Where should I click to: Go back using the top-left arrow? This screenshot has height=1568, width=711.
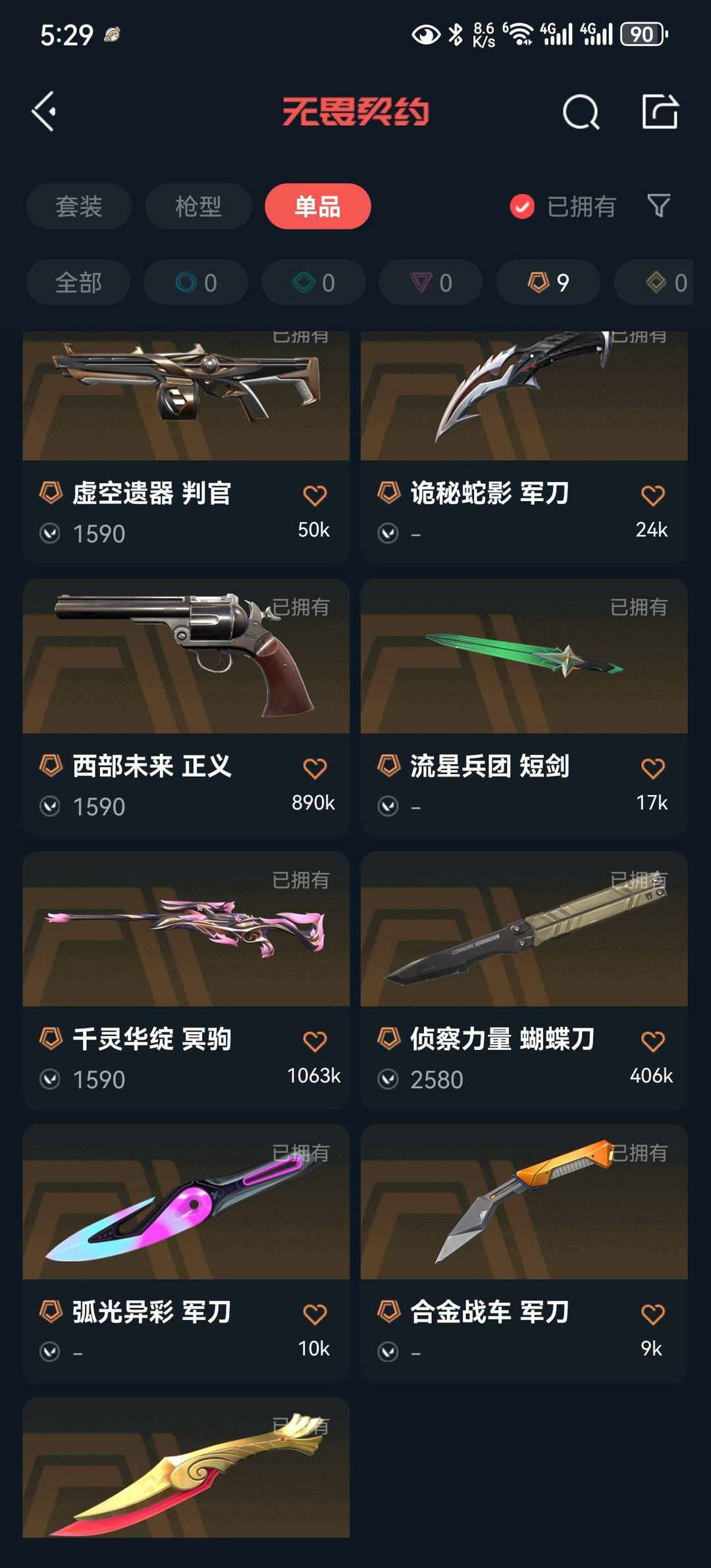tap(43, 111)
